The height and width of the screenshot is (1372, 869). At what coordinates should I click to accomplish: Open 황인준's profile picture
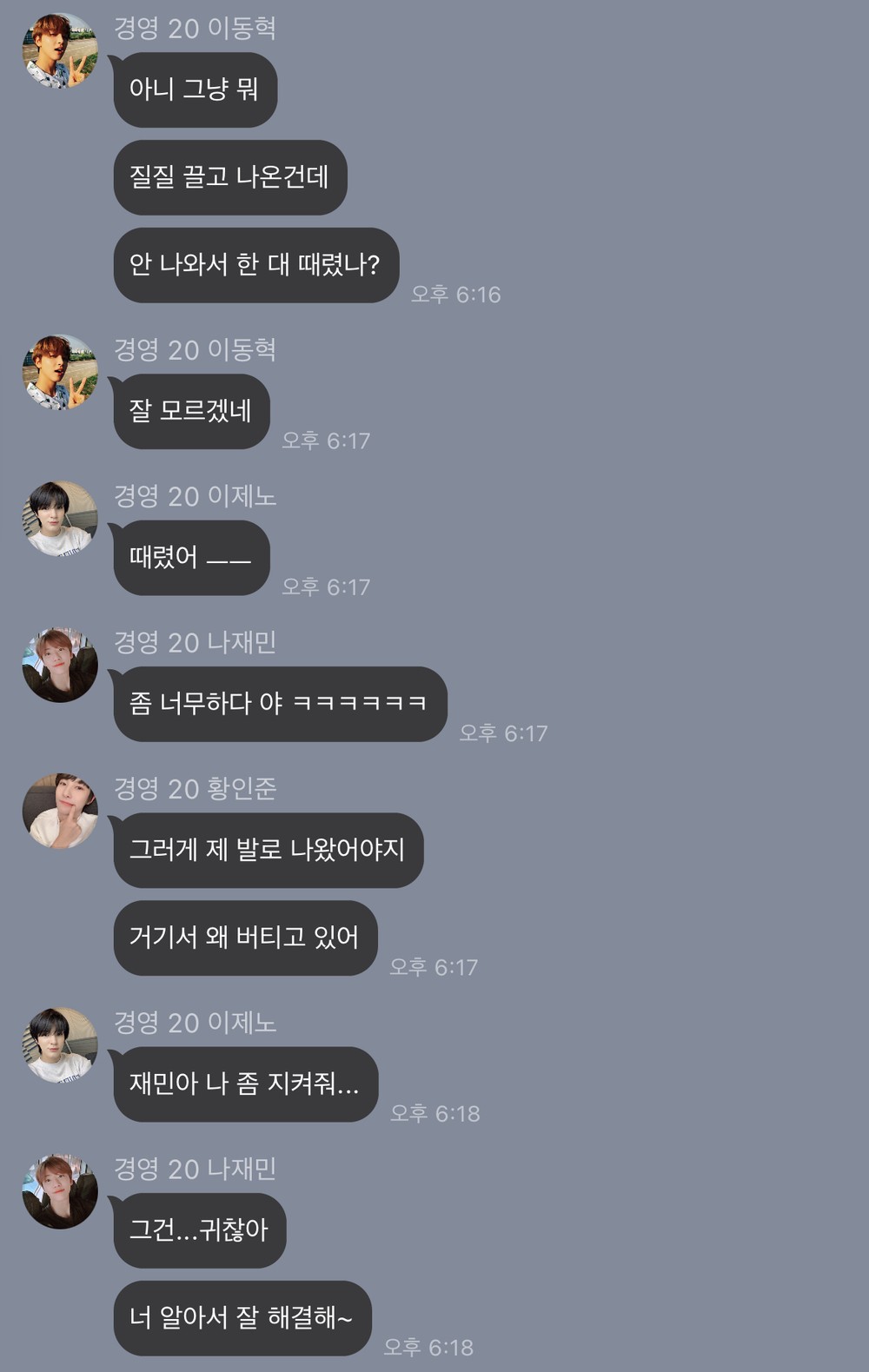59,812
